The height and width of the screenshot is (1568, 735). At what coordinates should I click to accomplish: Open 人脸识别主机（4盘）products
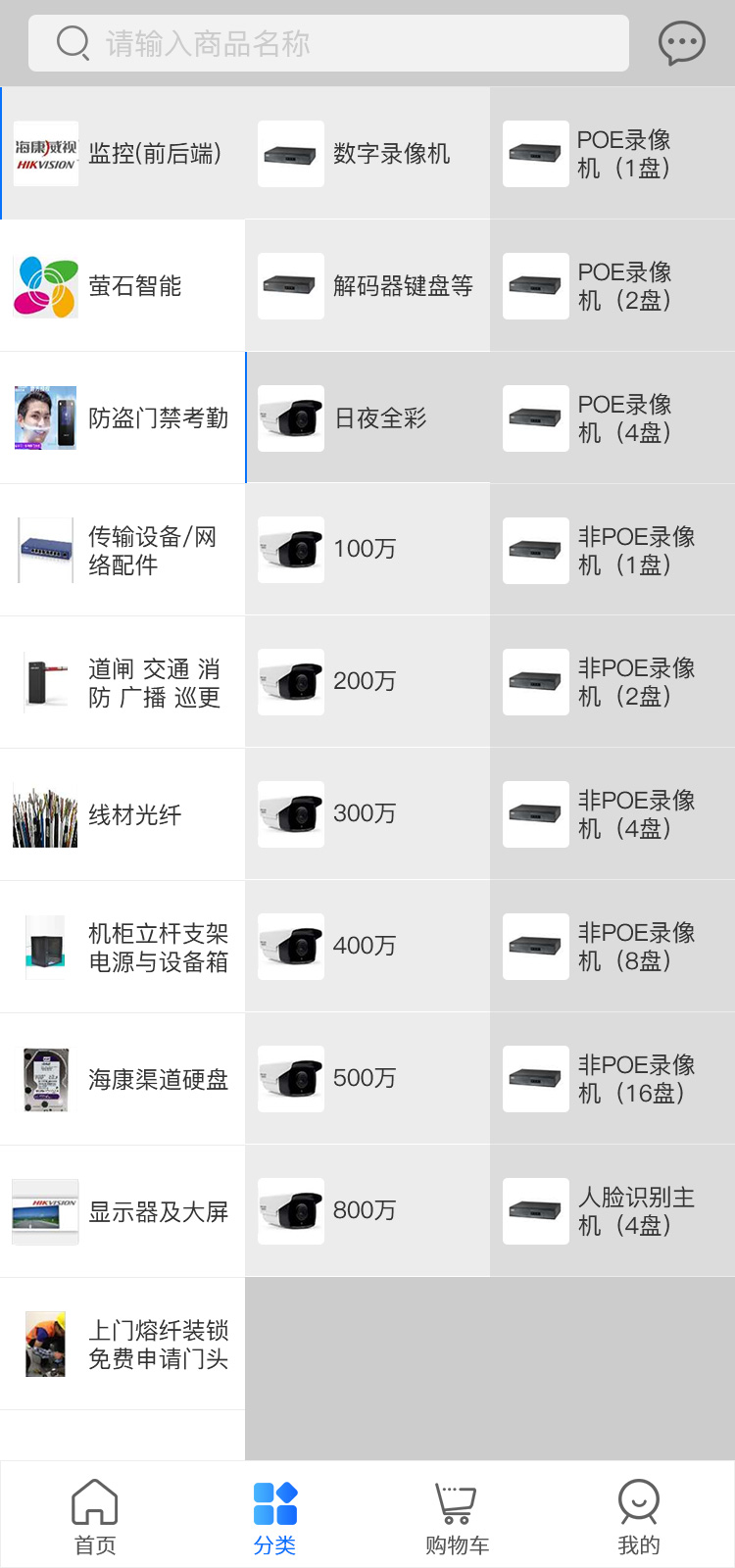pos(612,1211)
